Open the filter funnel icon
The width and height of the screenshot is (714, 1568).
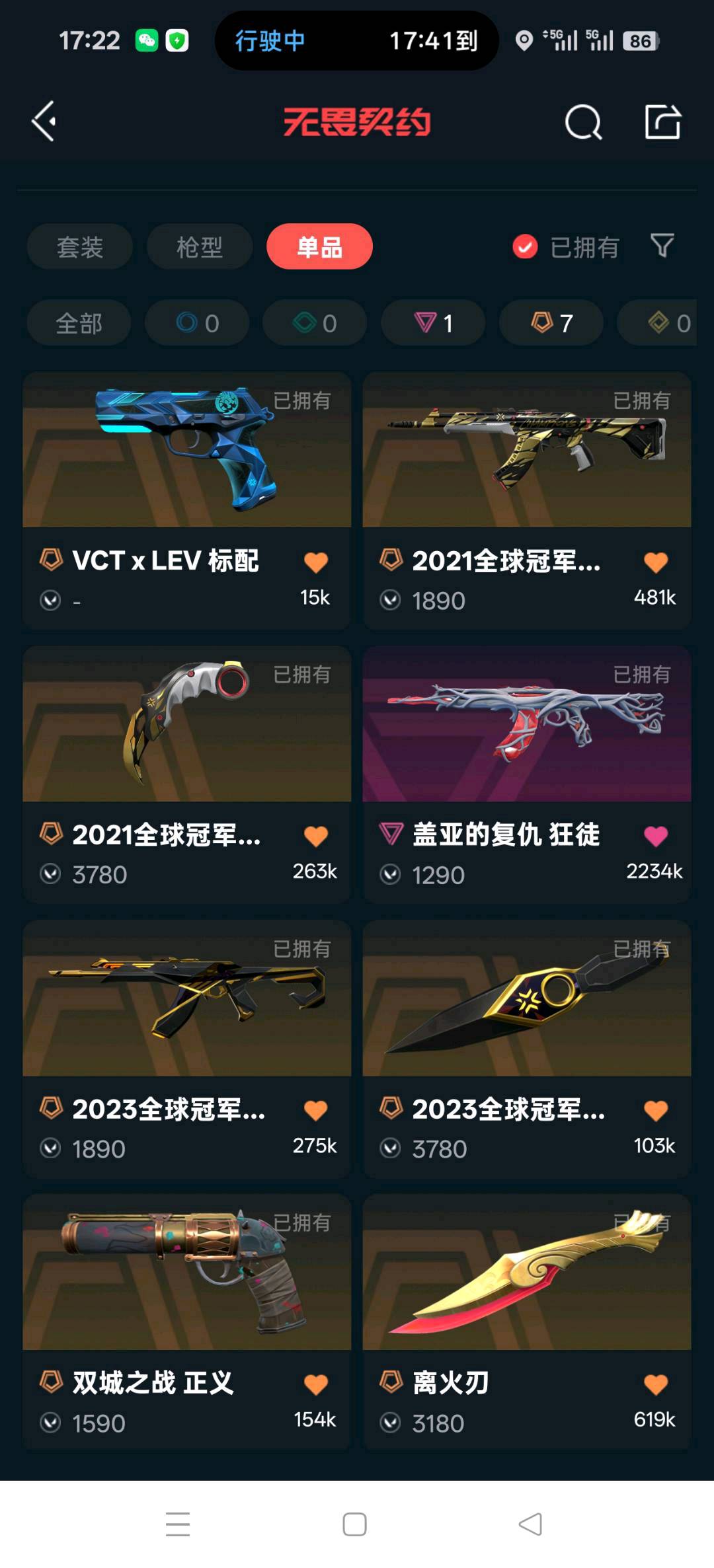coord(662,246)
